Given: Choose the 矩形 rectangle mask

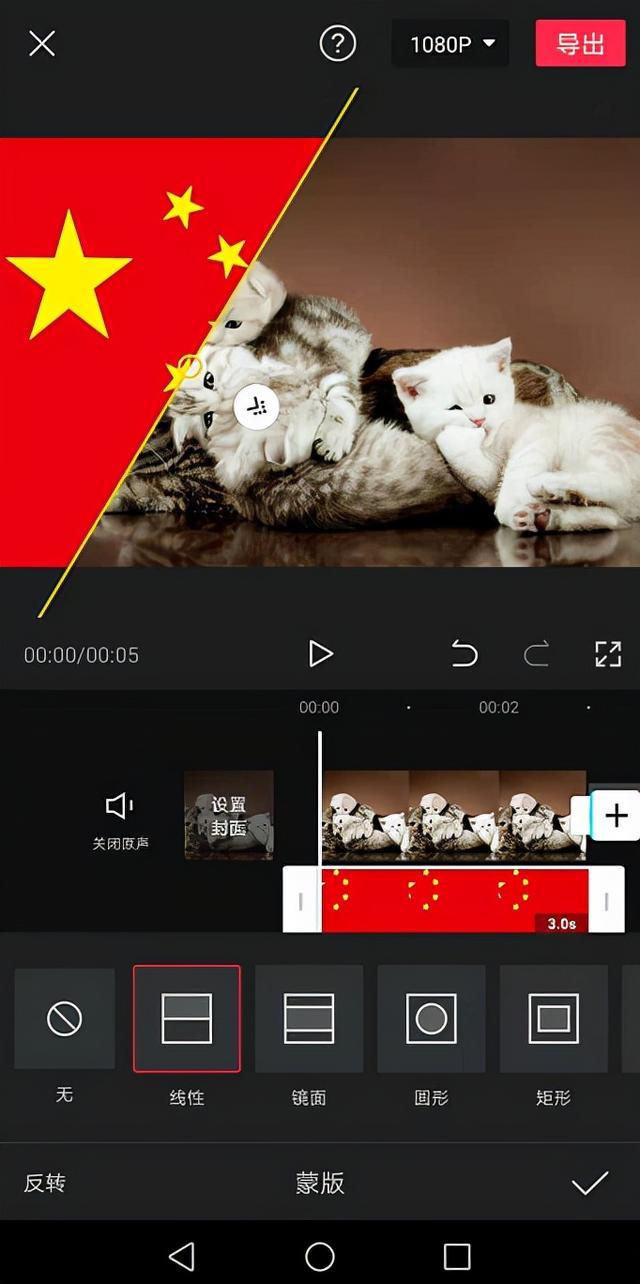Looking at the screenshot, I should [553, 1019].
